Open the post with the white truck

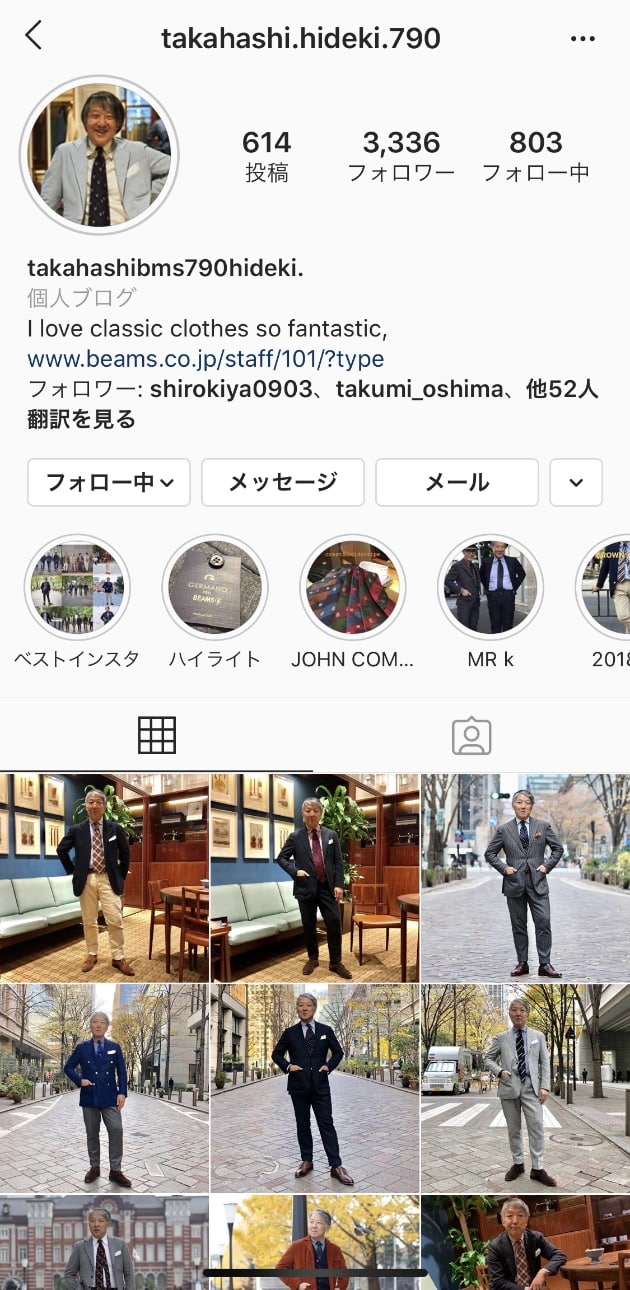[x=525, y=1087]
